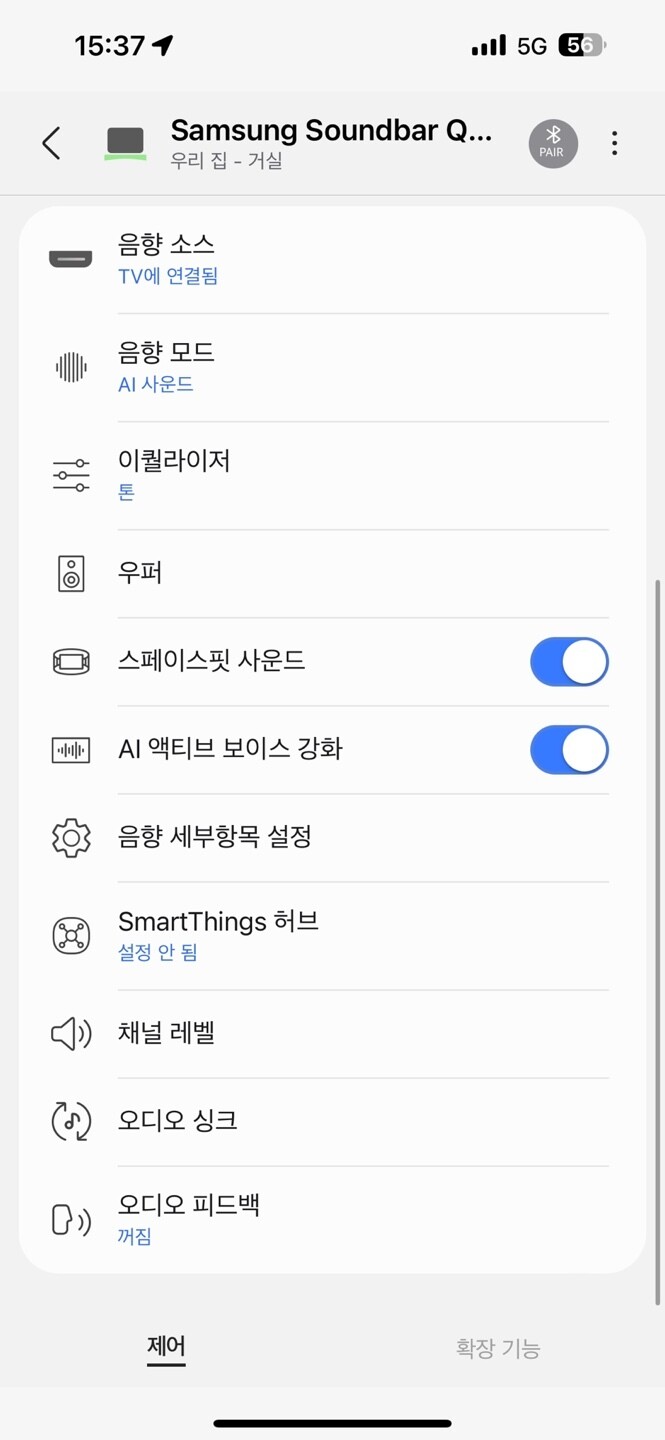This screenshot has width=665, height=1440.
Task: Open the SmartThings 허브 row
Action: [330, 935]
